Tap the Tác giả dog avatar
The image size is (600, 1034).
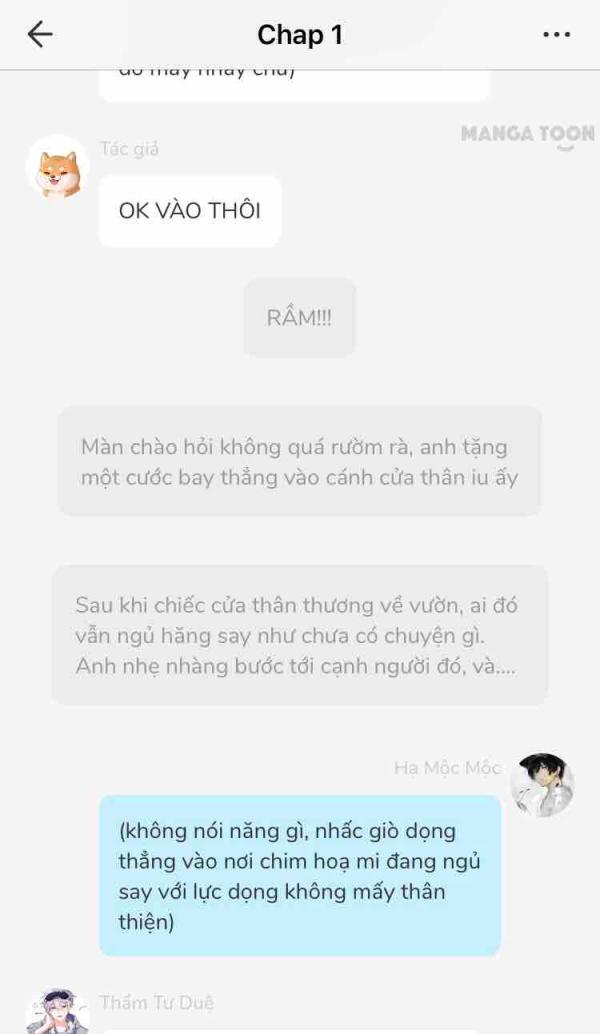58,168
